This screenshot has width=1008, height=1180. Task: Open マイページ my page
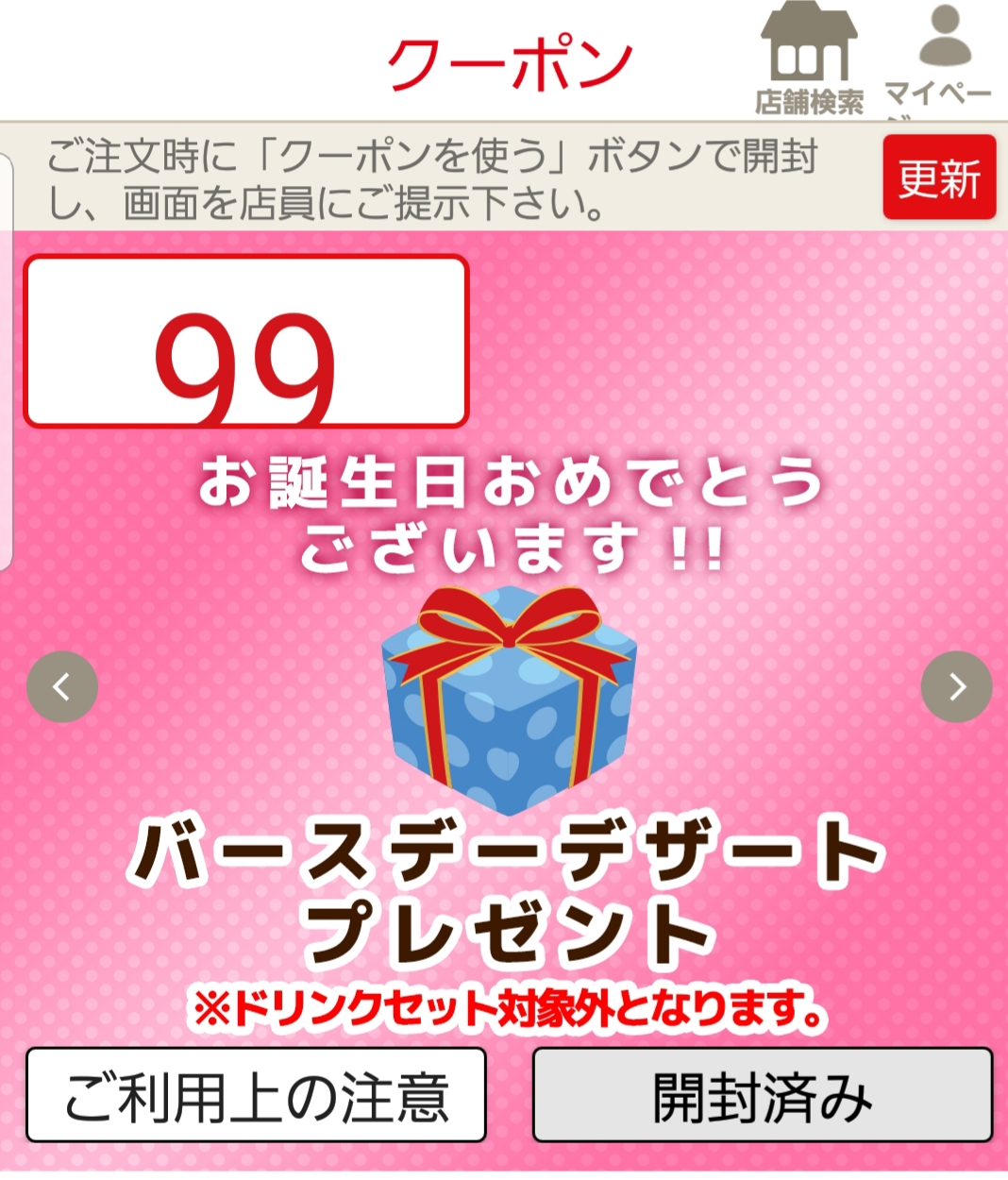point(938,59)
